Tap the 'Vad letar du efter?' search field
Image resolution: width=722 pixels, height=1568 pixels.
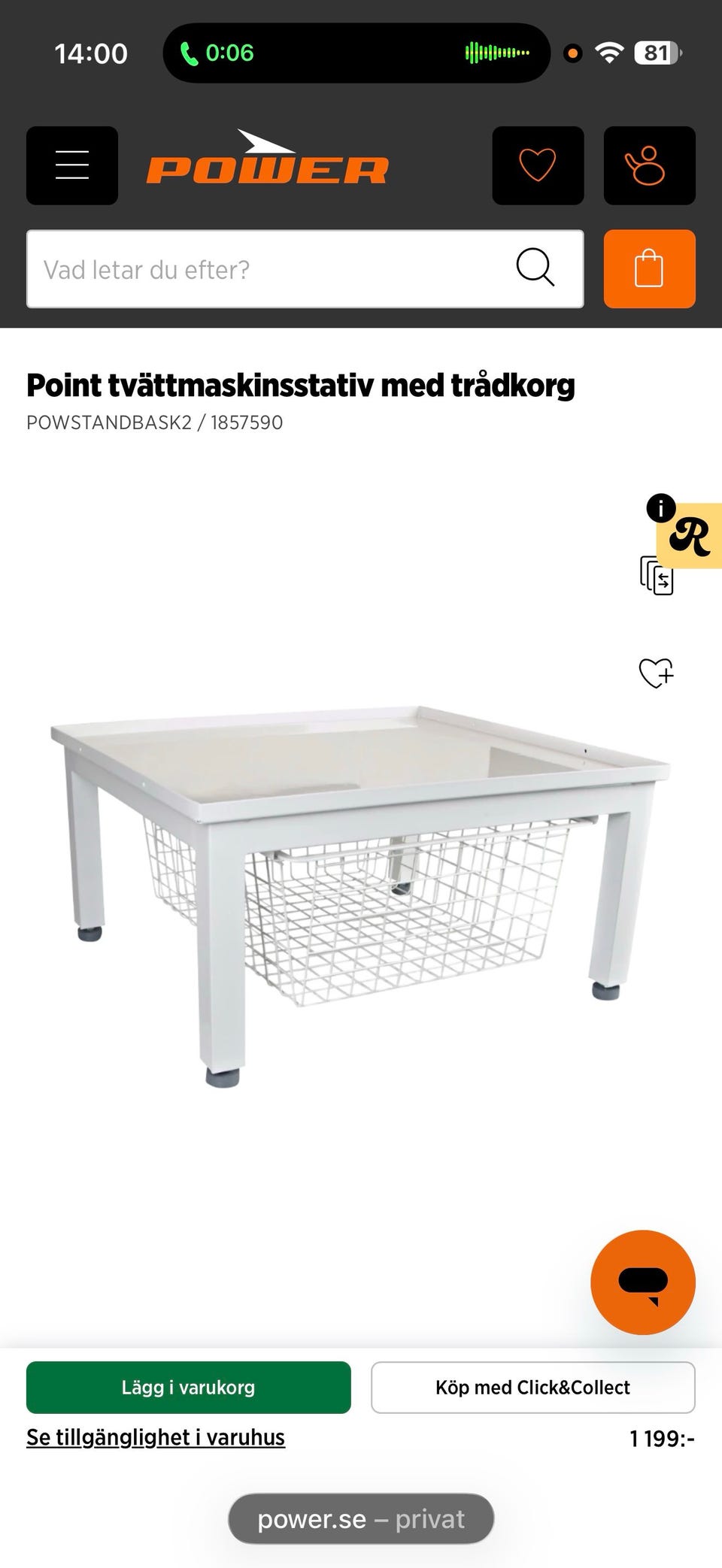click(305, 269)
